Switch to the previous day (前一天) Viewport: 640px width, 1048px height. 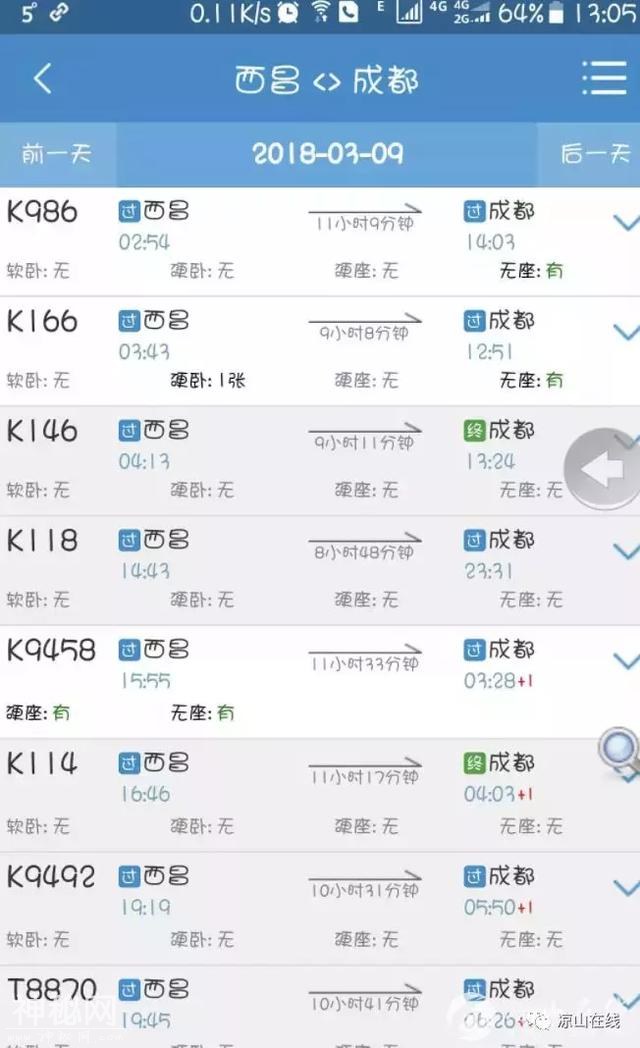click(57, 154)
